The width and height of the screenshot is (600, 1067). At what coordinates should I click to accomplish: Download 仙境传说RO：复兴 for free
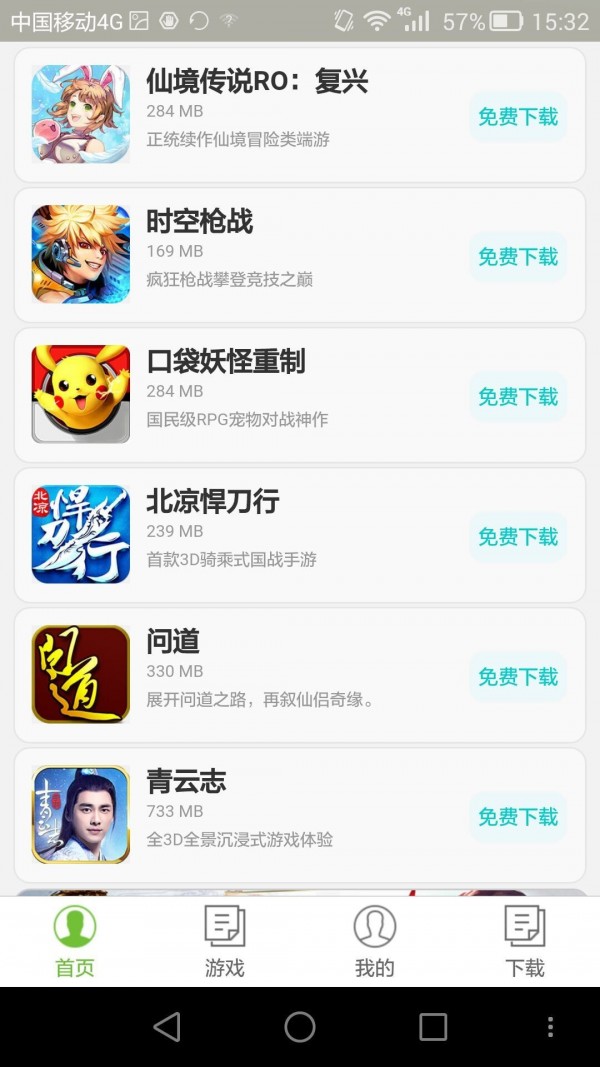pyautogui.click(x=517, y=117)
